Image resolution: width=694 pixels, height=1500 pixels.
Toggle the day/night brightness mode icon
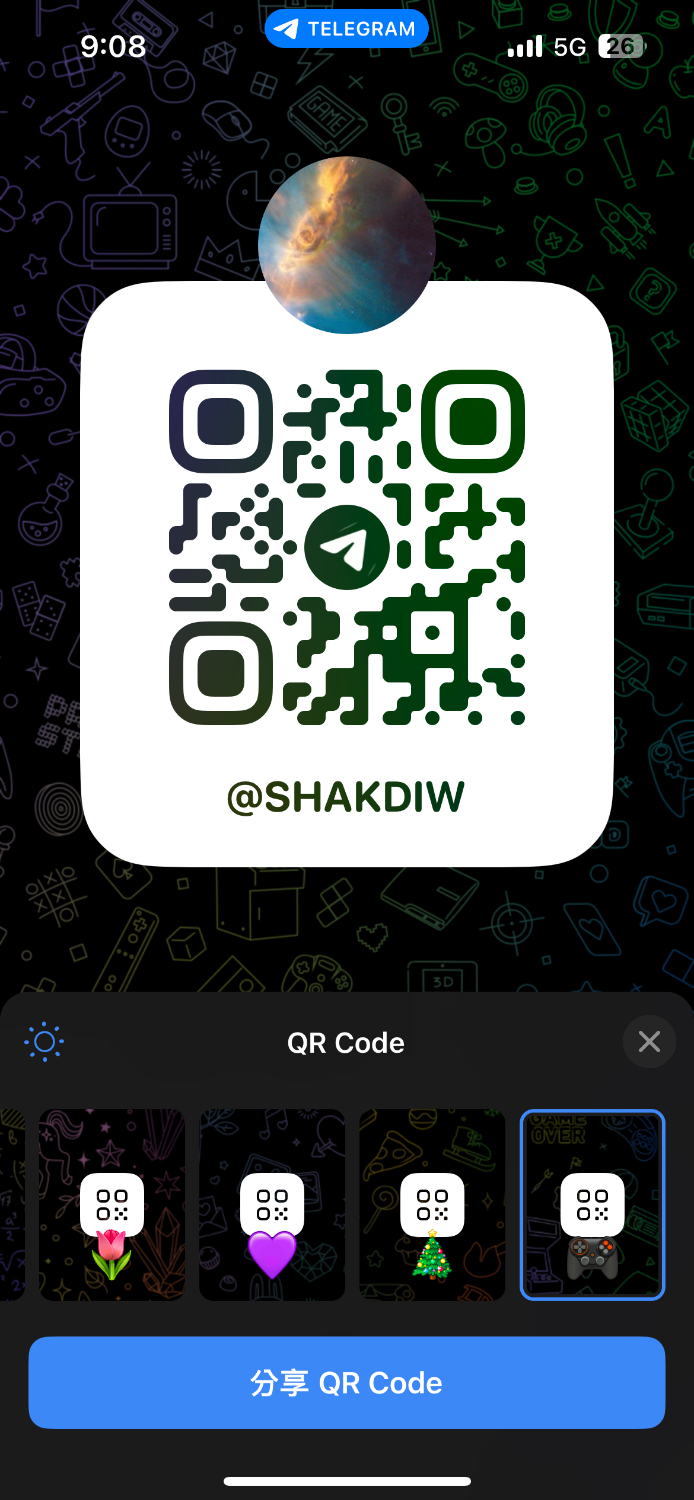(44, 1042)
